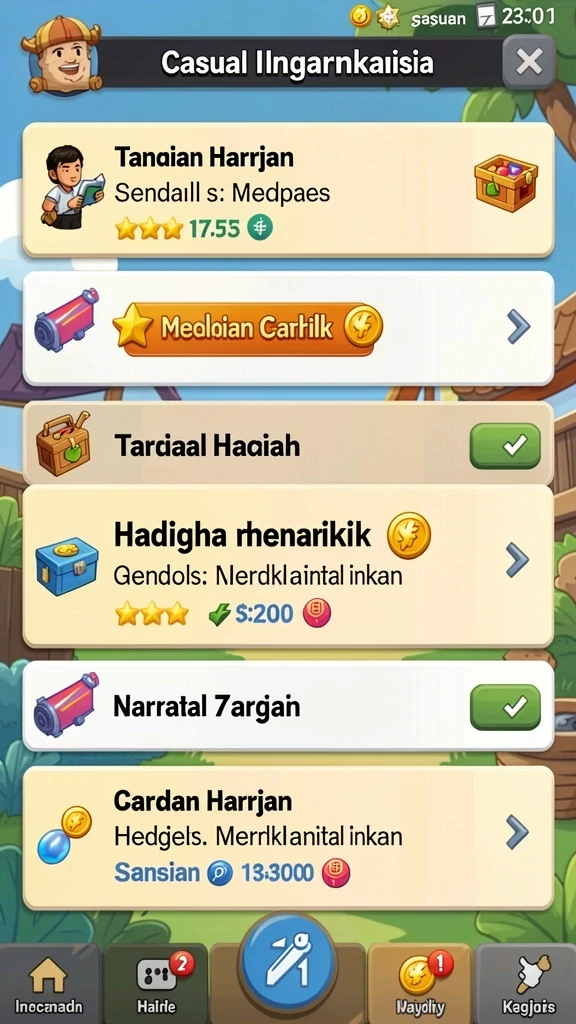This screenshot has height=1024, width=576.
Task: Tap the orange Meoloian Cartilk button
Action: click(248, 327)
